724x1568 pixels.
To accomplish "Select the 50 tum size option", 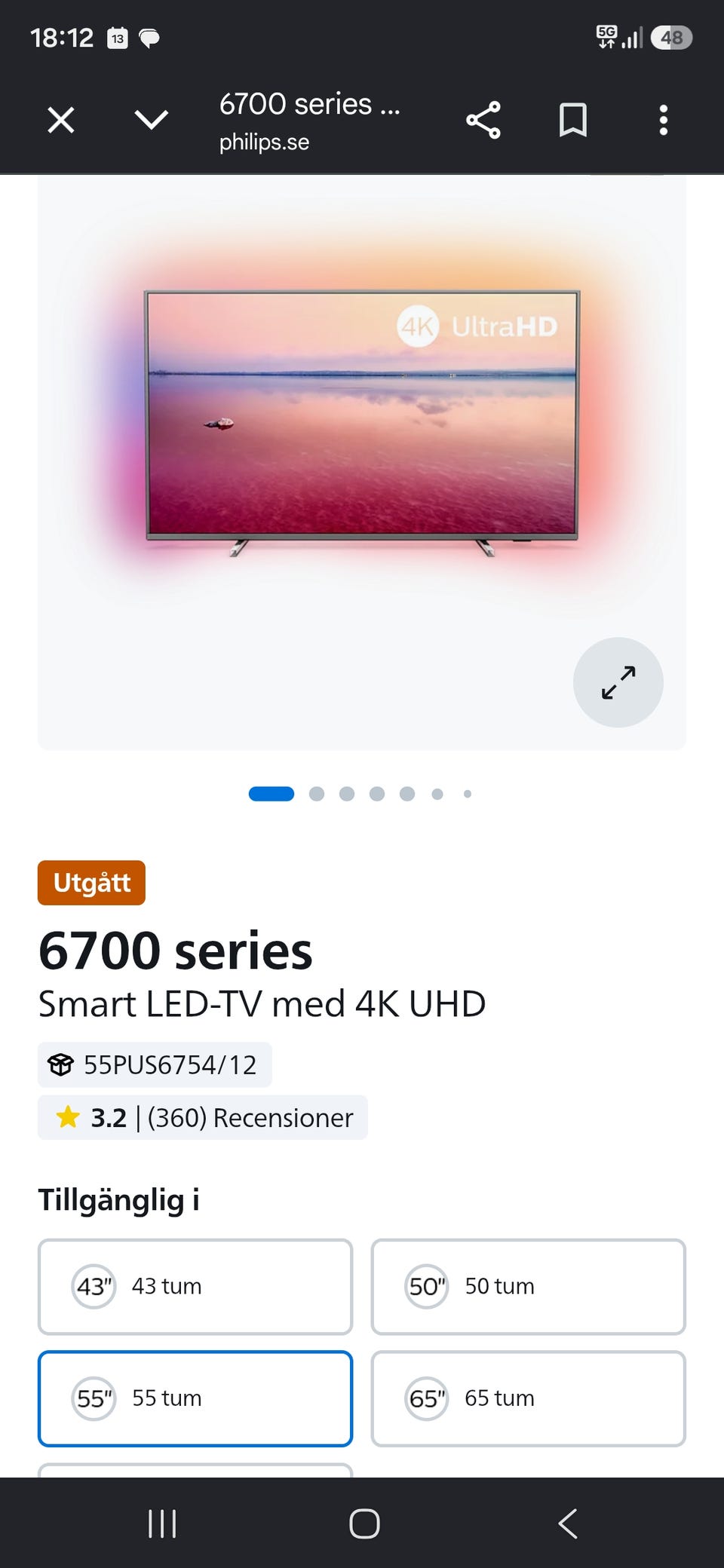I will 528,1286.
